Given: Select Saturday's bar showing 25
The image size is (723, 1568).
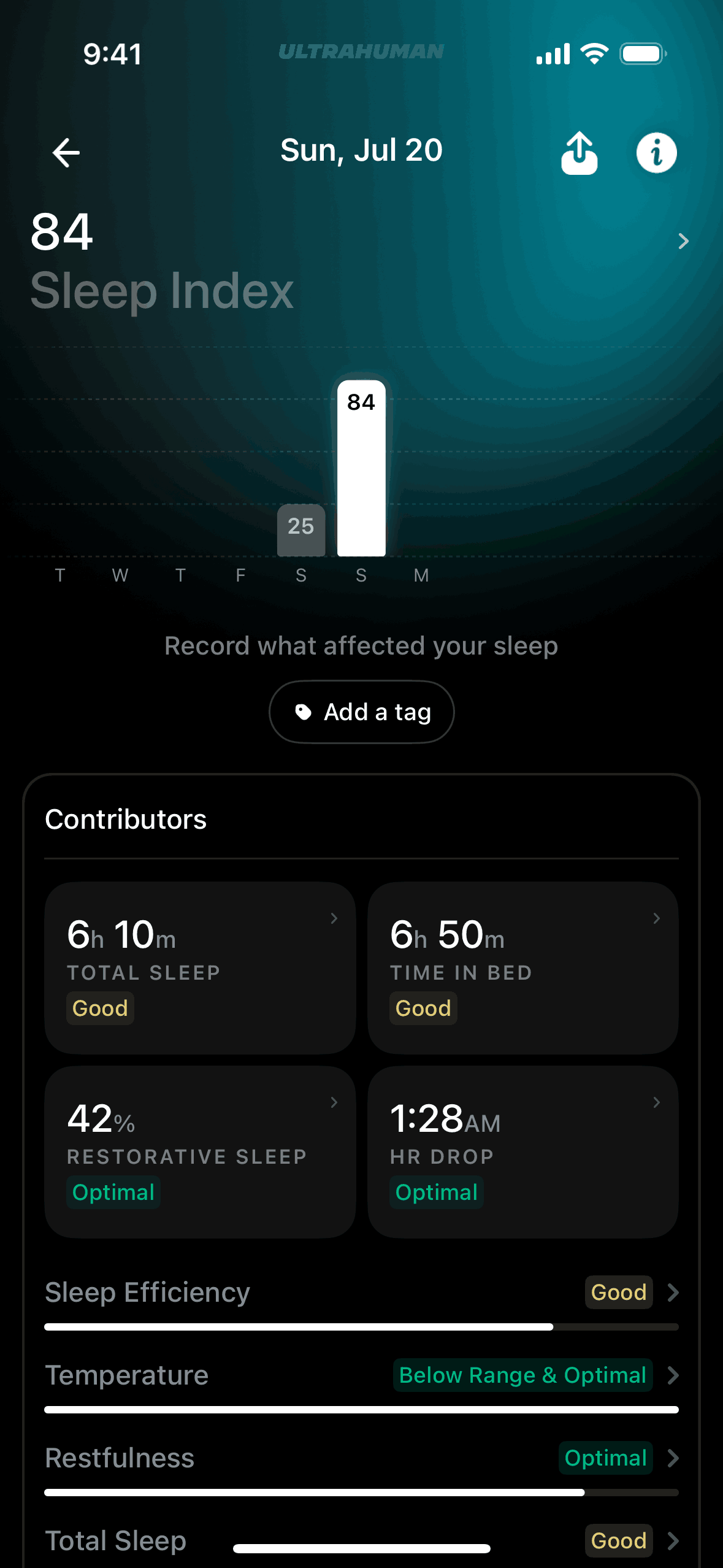Looking at the screenshot, I should pos(301,531).
